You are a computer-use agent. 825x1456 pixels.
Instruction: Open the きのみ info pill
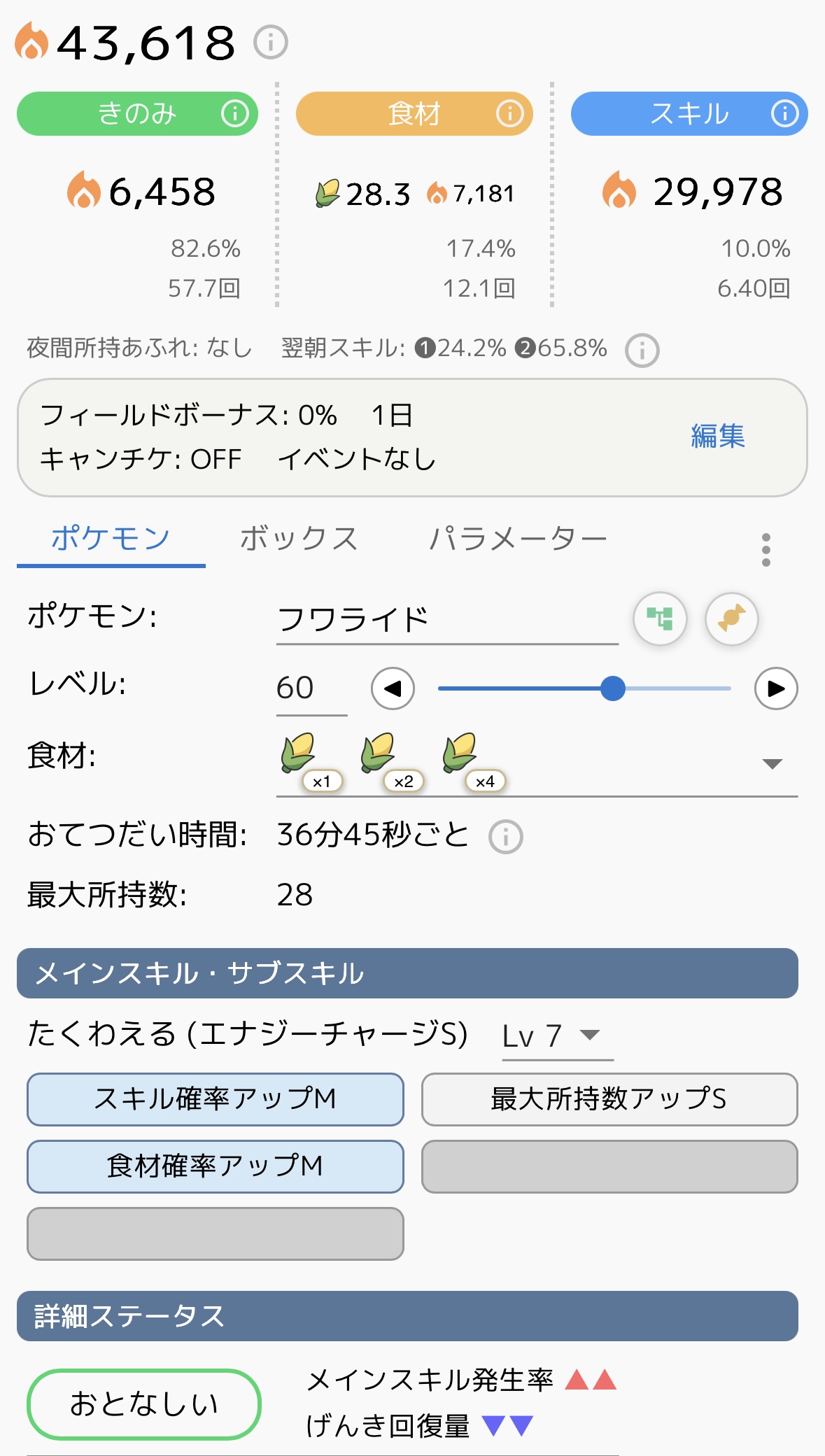point(138,113)
